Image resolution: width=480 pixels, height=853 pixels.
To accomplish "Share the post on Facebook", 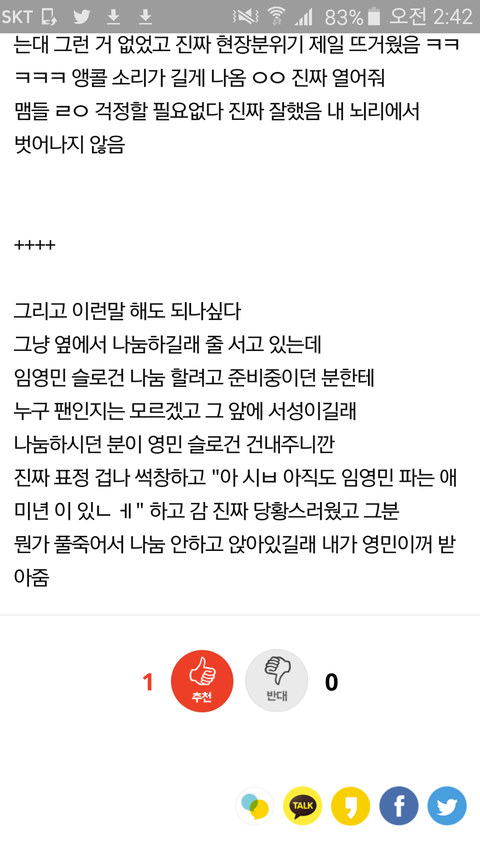I will point(399,806).
